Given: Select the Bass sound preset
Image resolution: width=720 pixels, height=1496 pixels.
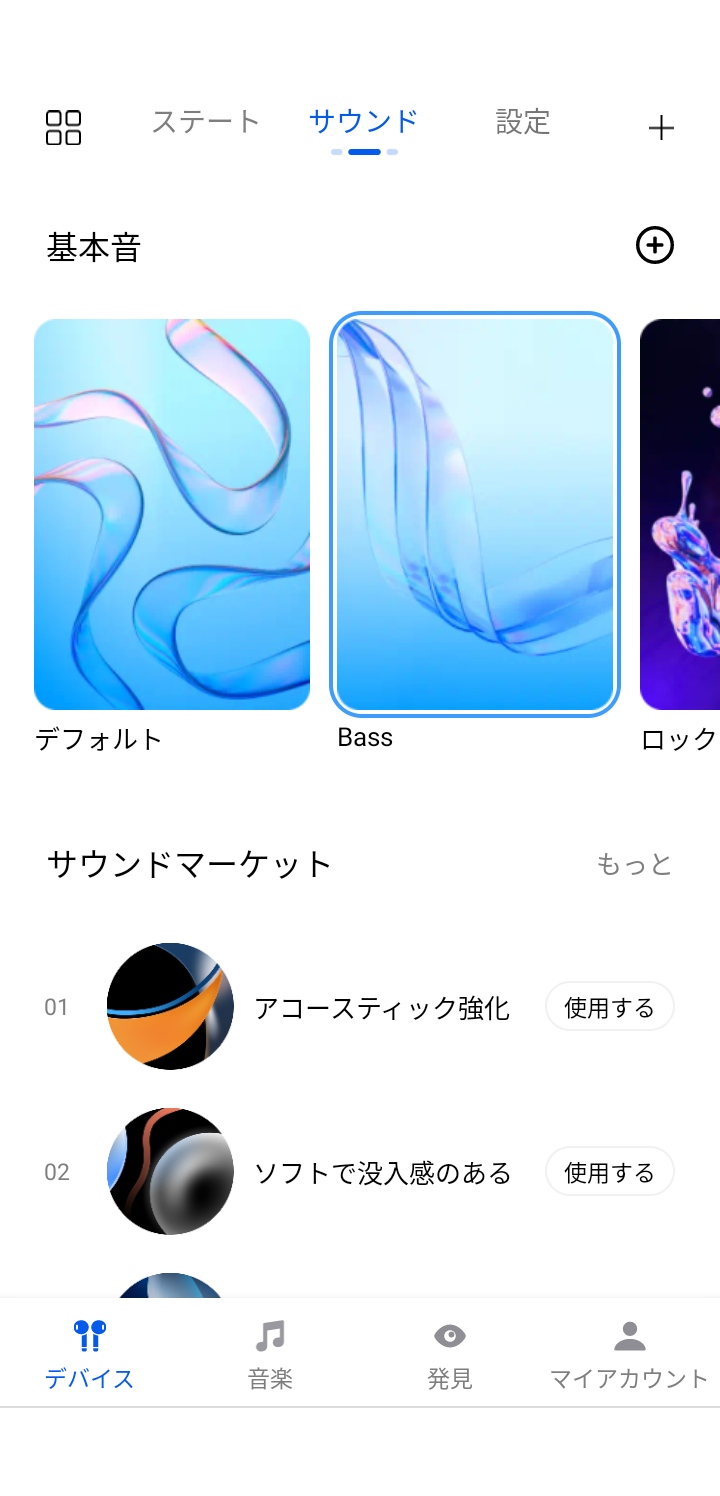Looking at the screenshot, I should pyautogui.click(x=475, y=514).
